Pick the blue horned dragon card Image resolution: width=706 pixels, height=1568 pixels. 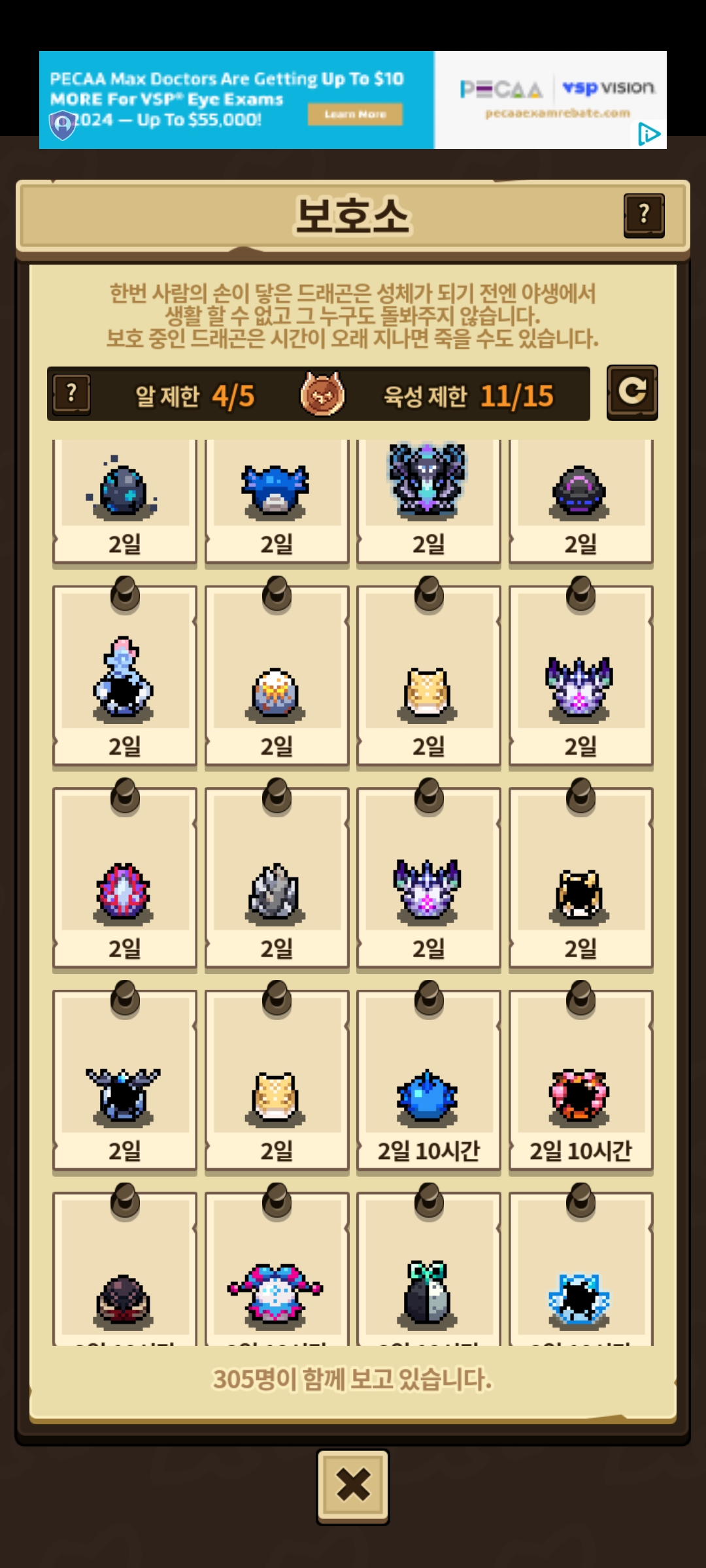pos(276,497)
